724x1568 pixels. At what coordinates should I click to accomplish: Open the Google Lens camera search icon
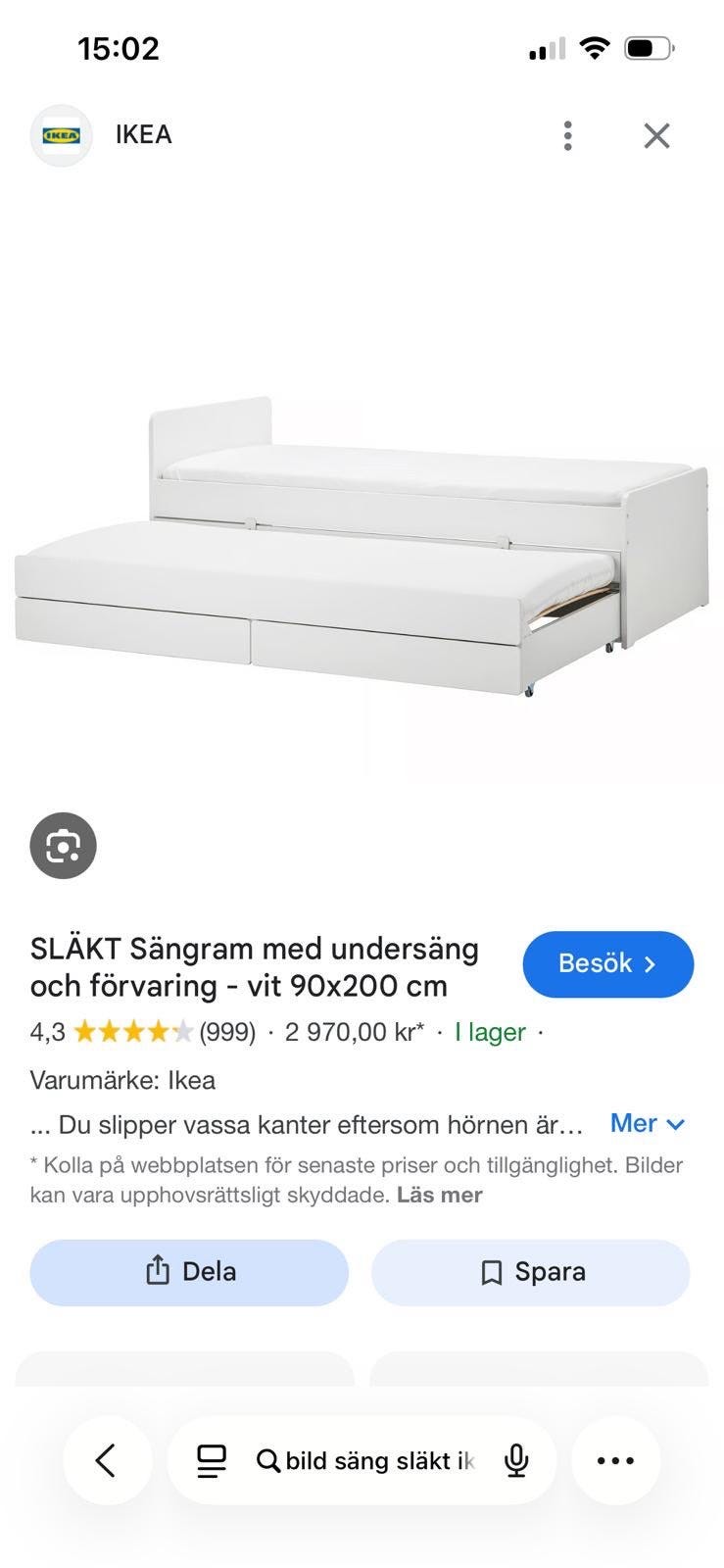coord(63,846)
